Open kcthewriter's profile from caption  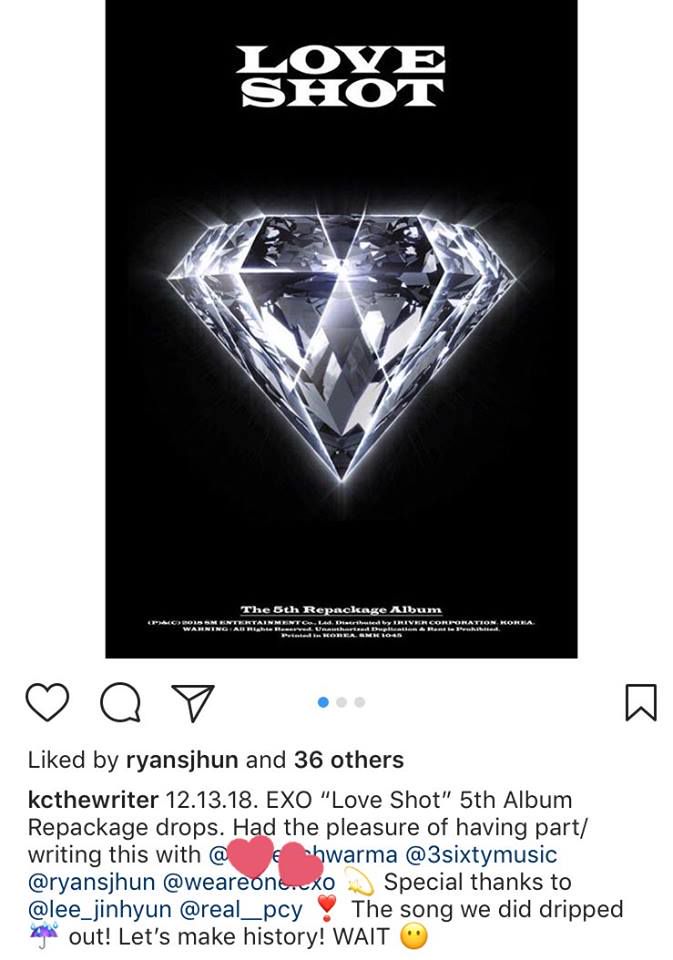pyautogui.click(x=93, y=801)
